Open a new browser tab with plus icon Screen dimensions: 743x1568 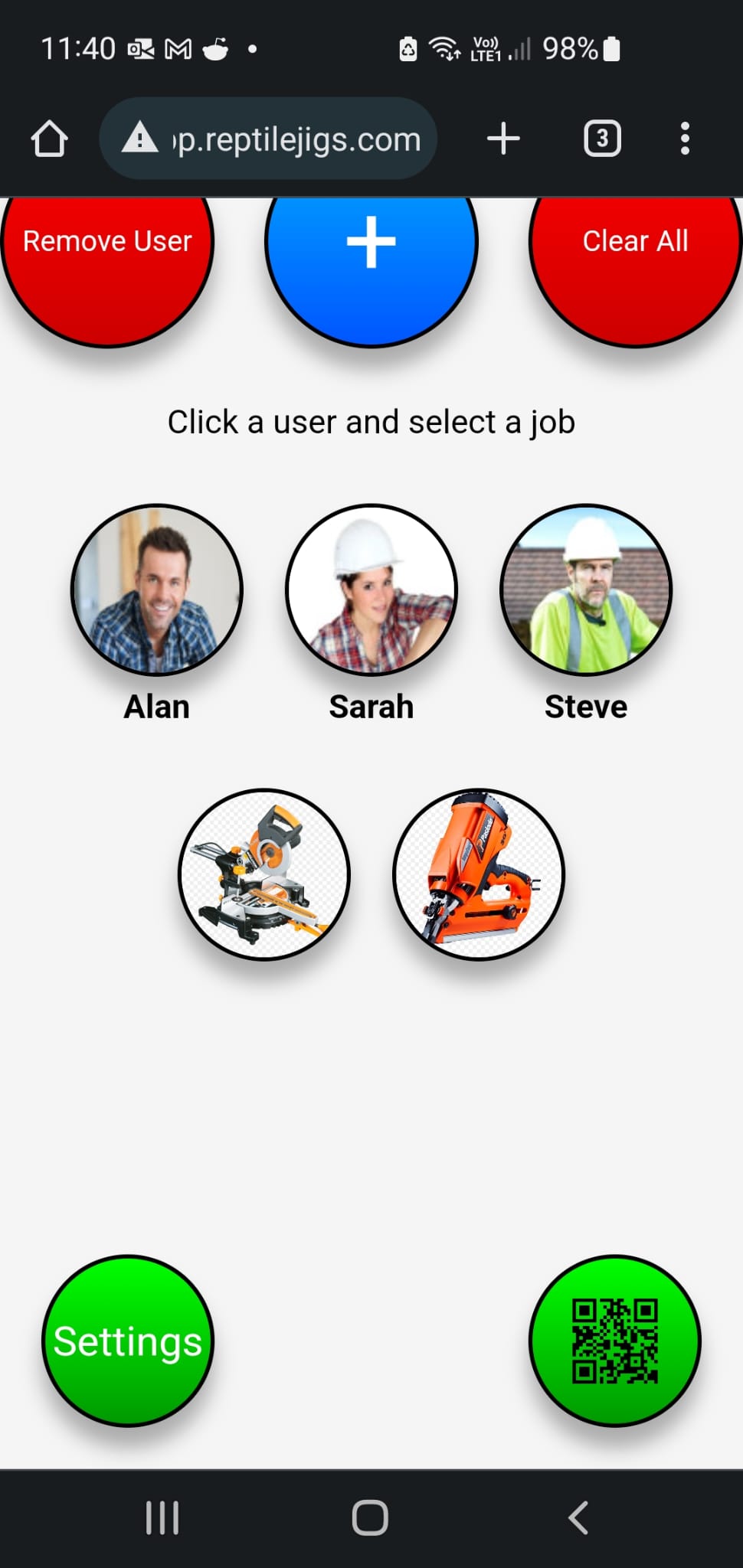tap(503, 138)
